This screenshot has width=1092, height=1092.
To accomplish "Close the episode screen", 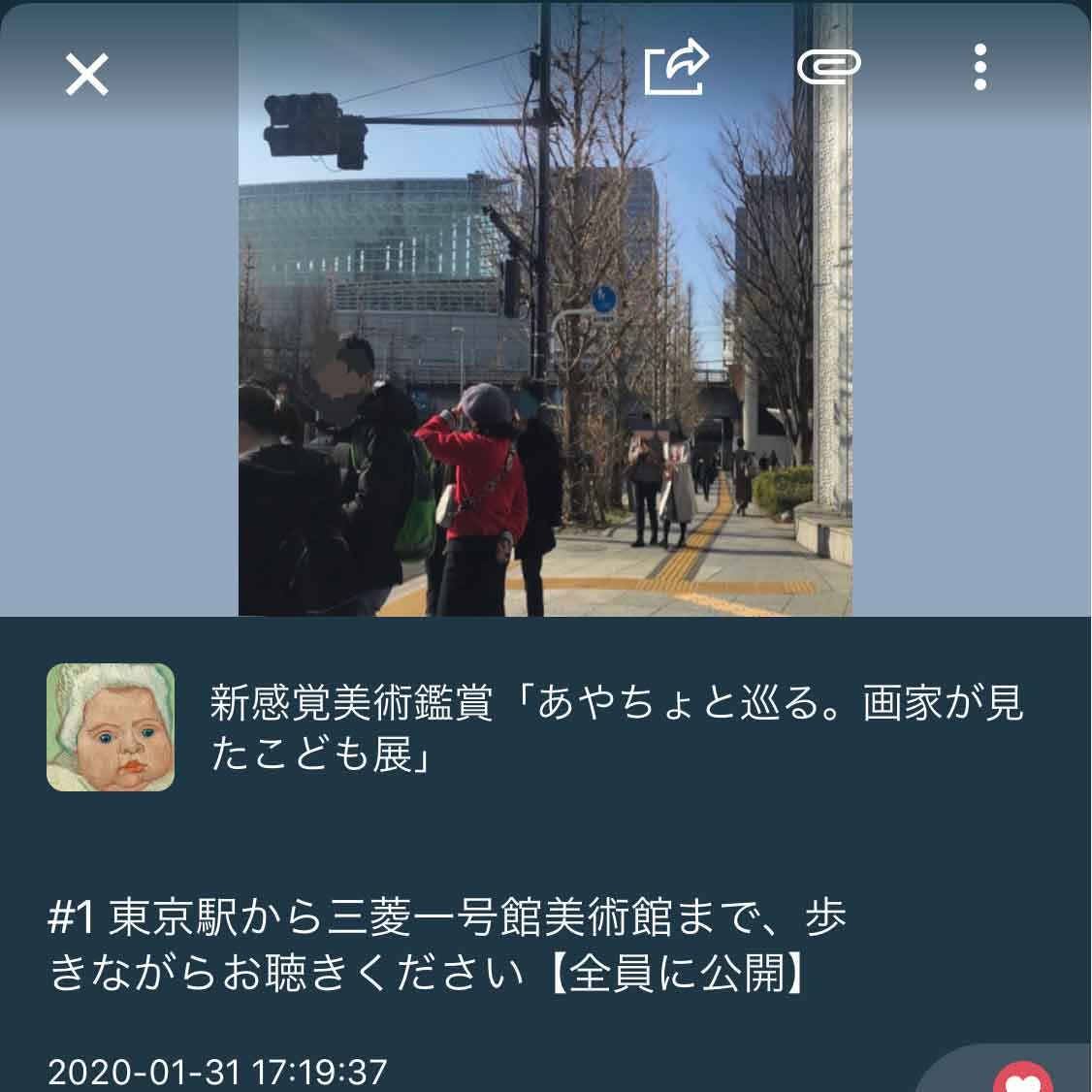I will [86, 74].
